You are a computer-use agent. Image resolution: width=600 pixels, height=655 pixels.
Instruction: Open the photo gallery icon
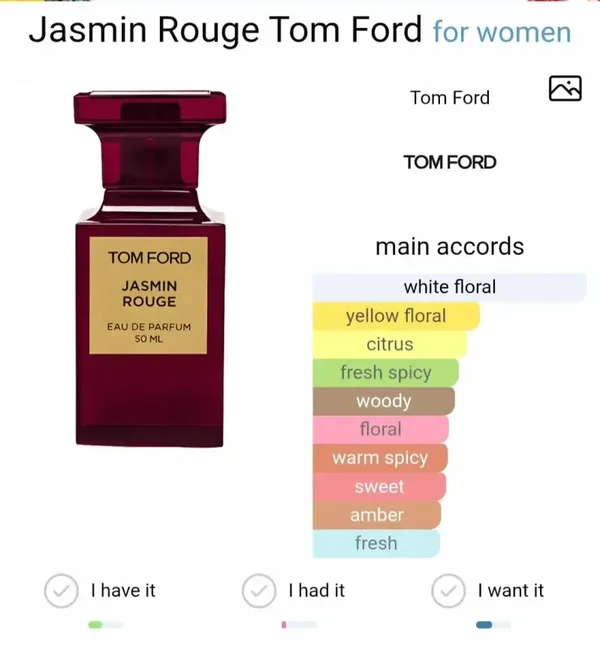pyautogui.click(x=565, y=89)
